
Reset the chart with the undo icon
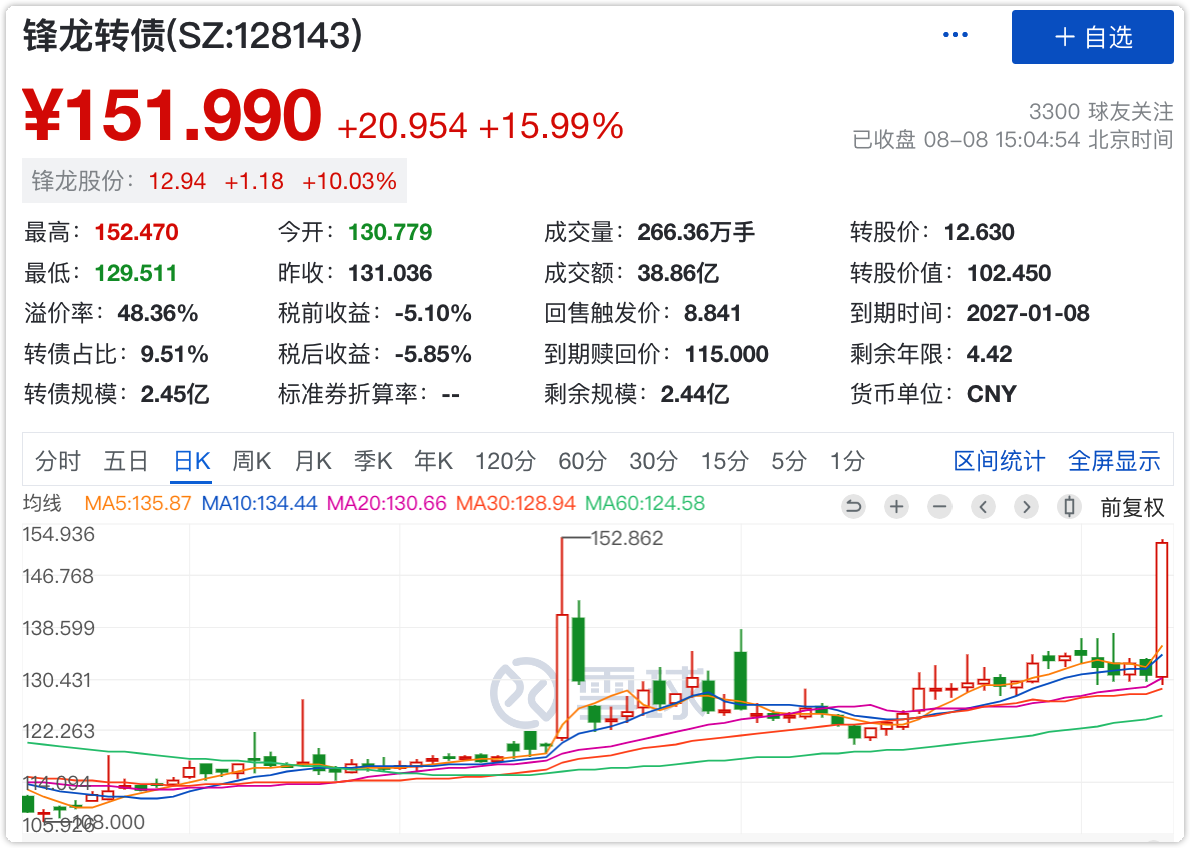(x=853, y=507)
